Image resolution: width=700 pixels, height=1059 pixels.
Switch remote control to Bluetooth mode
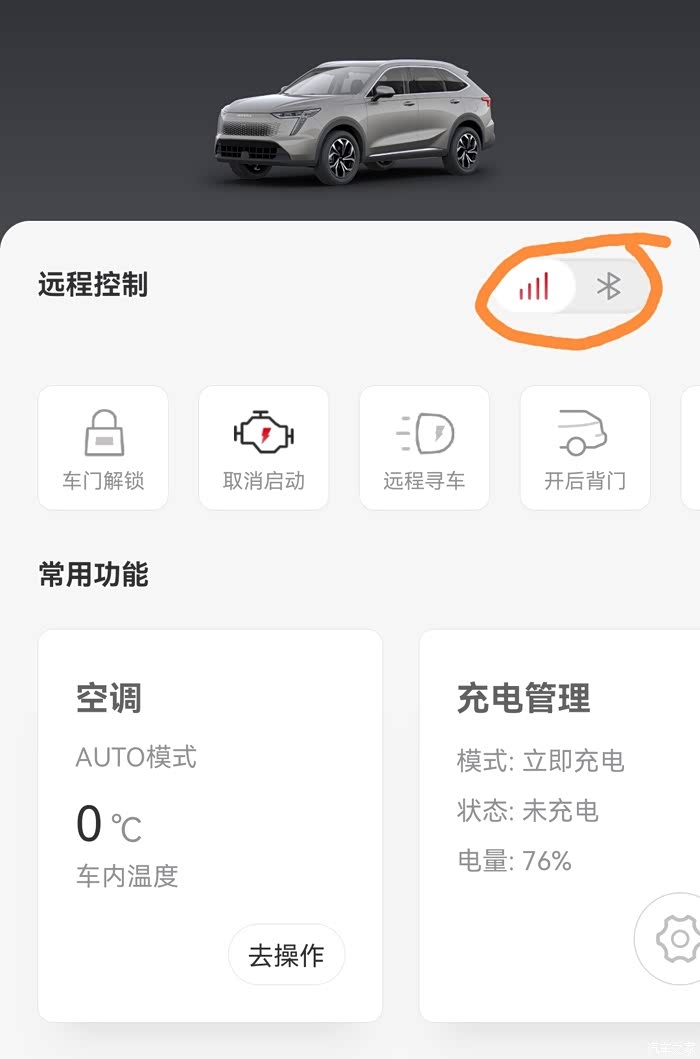[608, 288]
